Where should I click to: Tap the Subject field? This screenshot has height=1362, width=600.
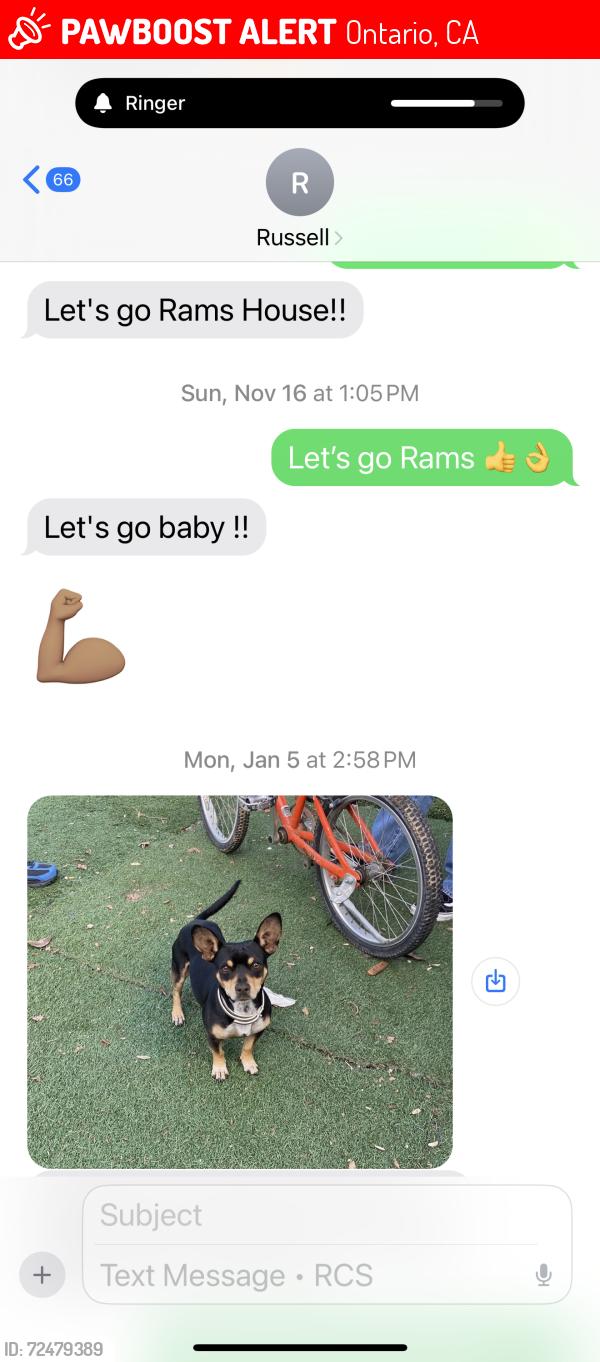click(318, 1215)
